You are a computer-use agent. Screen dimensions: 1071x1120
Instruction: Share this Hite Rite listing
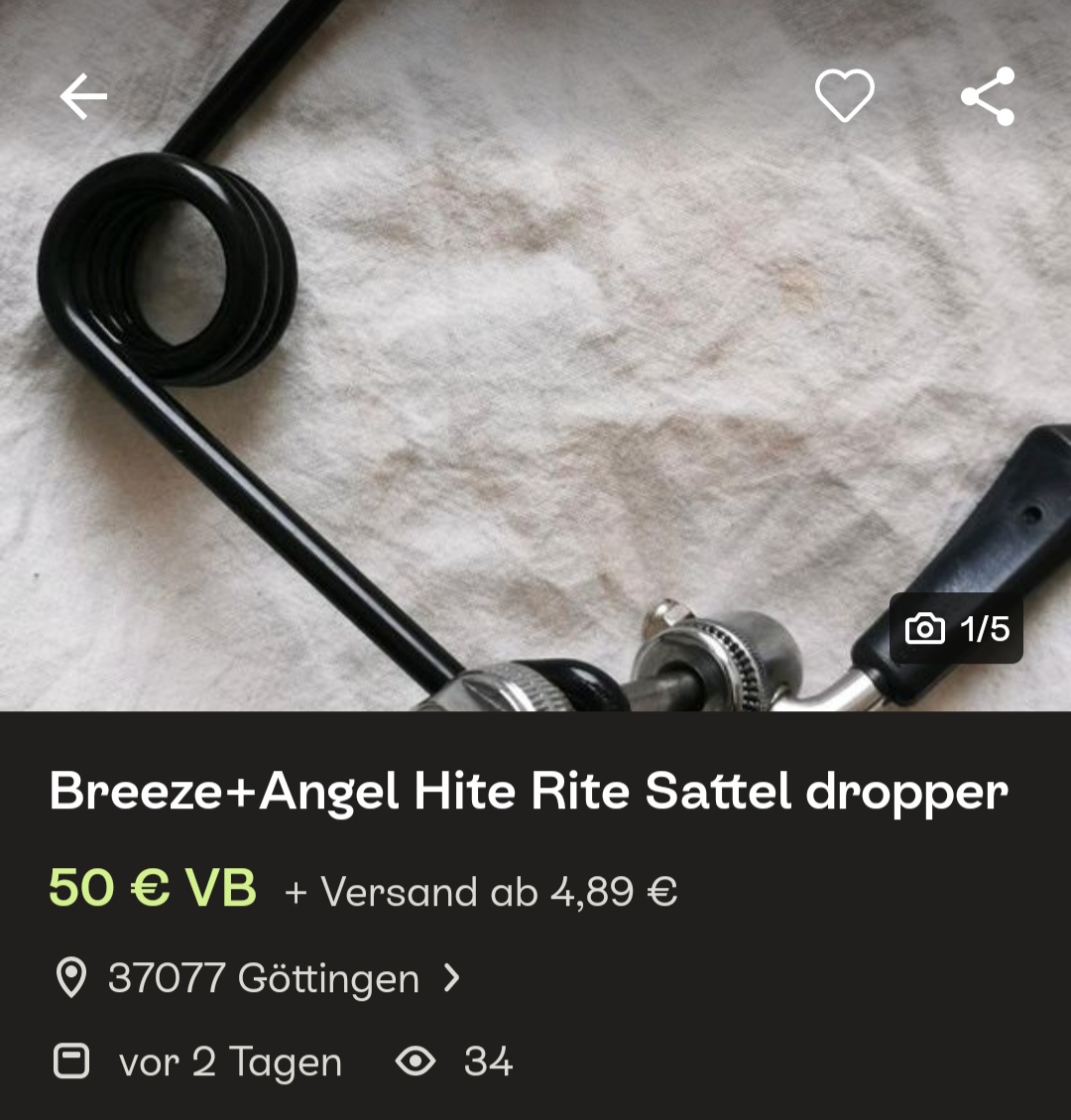click(x=988, y=96)
